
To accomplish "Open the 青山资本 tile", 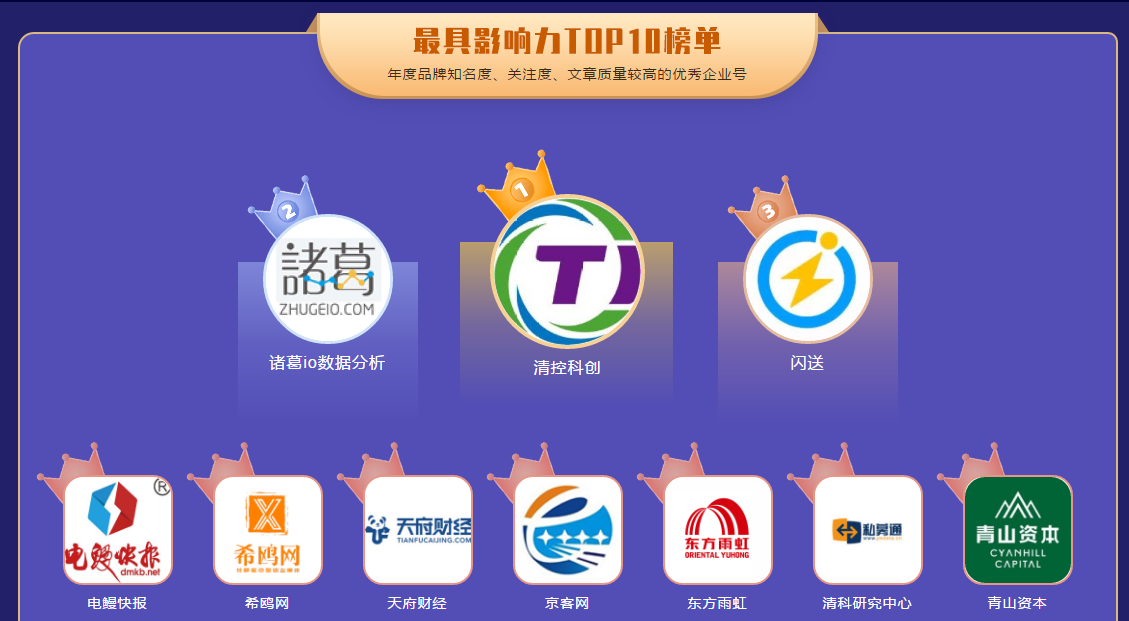I will pos(1018,530).
